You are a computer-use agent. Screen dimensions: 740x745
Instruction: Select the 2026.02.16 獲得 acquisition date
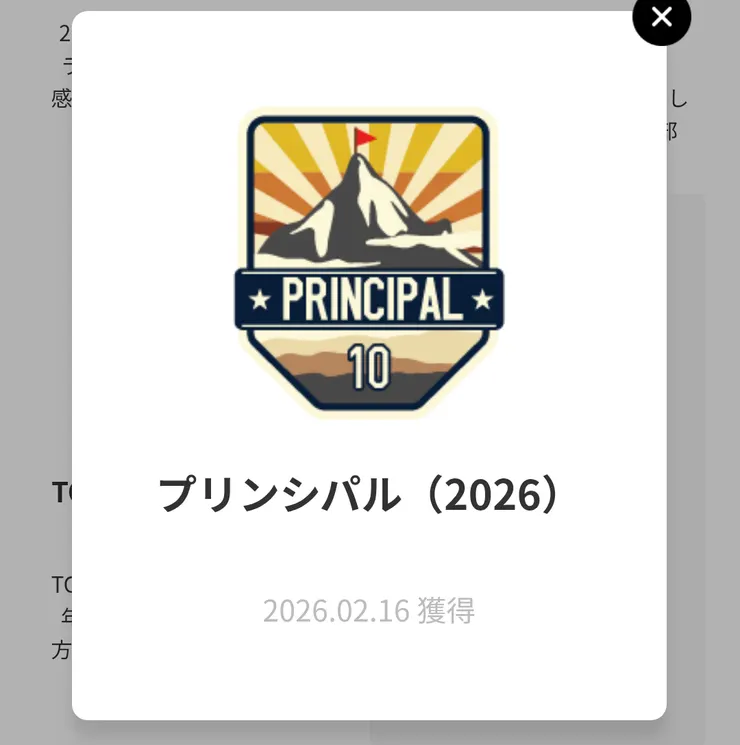tap(370, 610)
